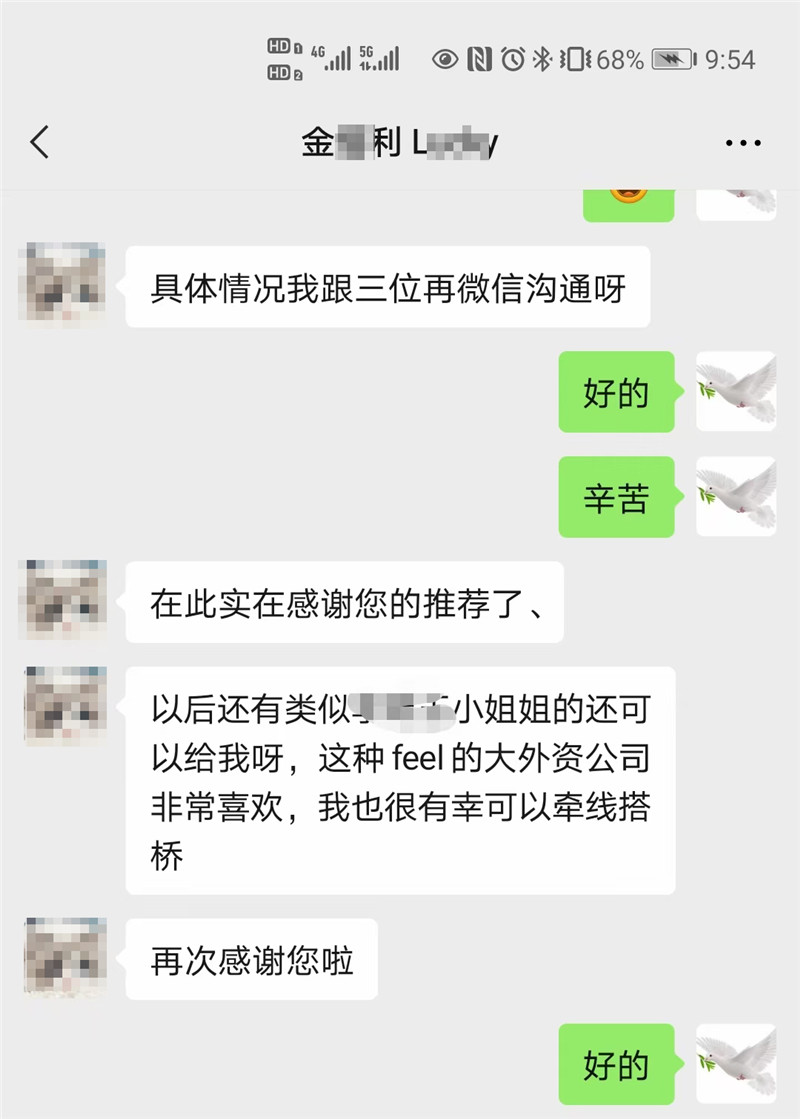800x1119 pixels.
Task: Open contact avatar beside "在此实在感谢您的推荐了"
Action: tap(66, 601)
